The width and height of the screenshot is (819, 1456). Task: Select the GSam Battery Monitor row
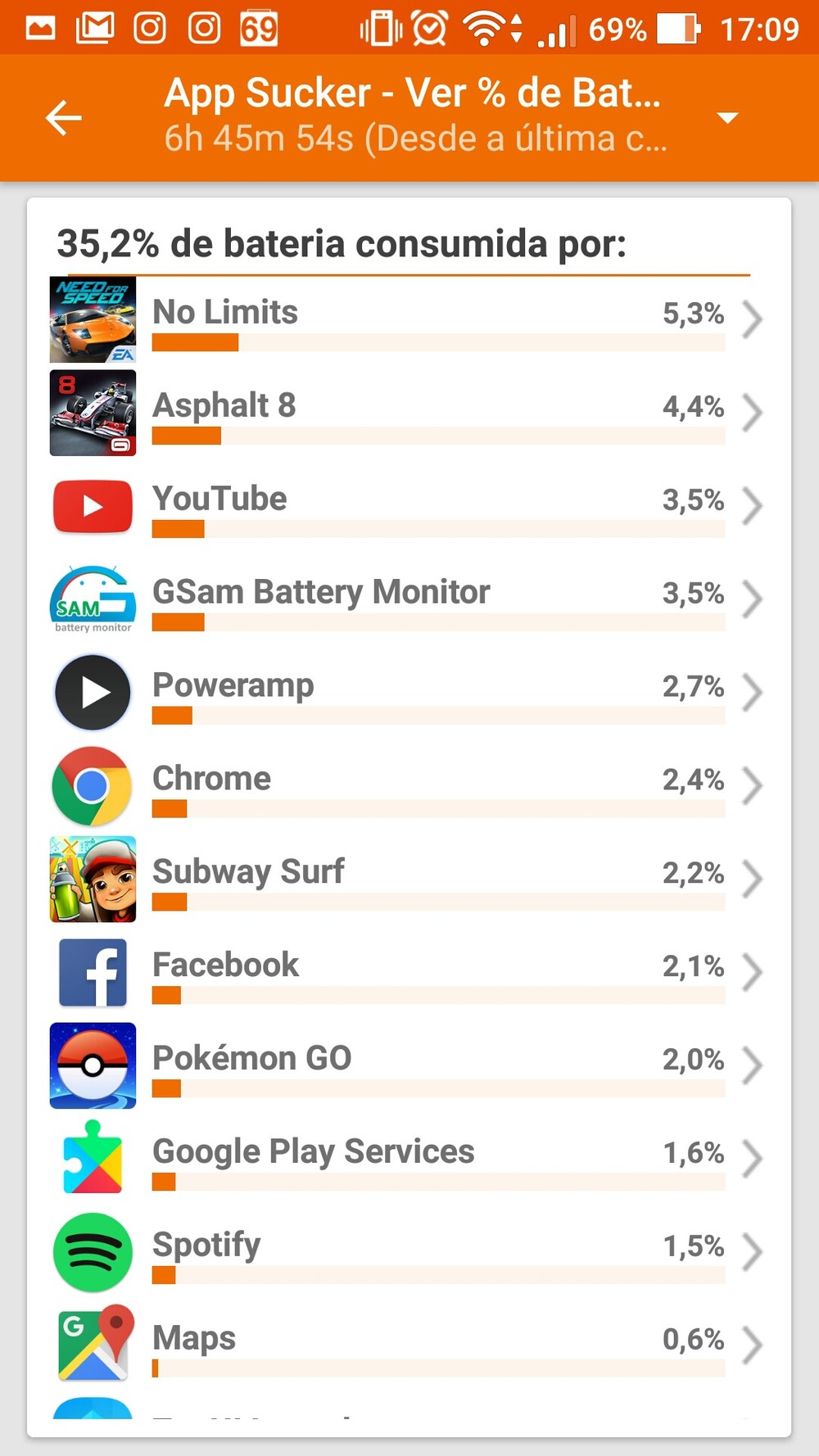pos(409,599)
